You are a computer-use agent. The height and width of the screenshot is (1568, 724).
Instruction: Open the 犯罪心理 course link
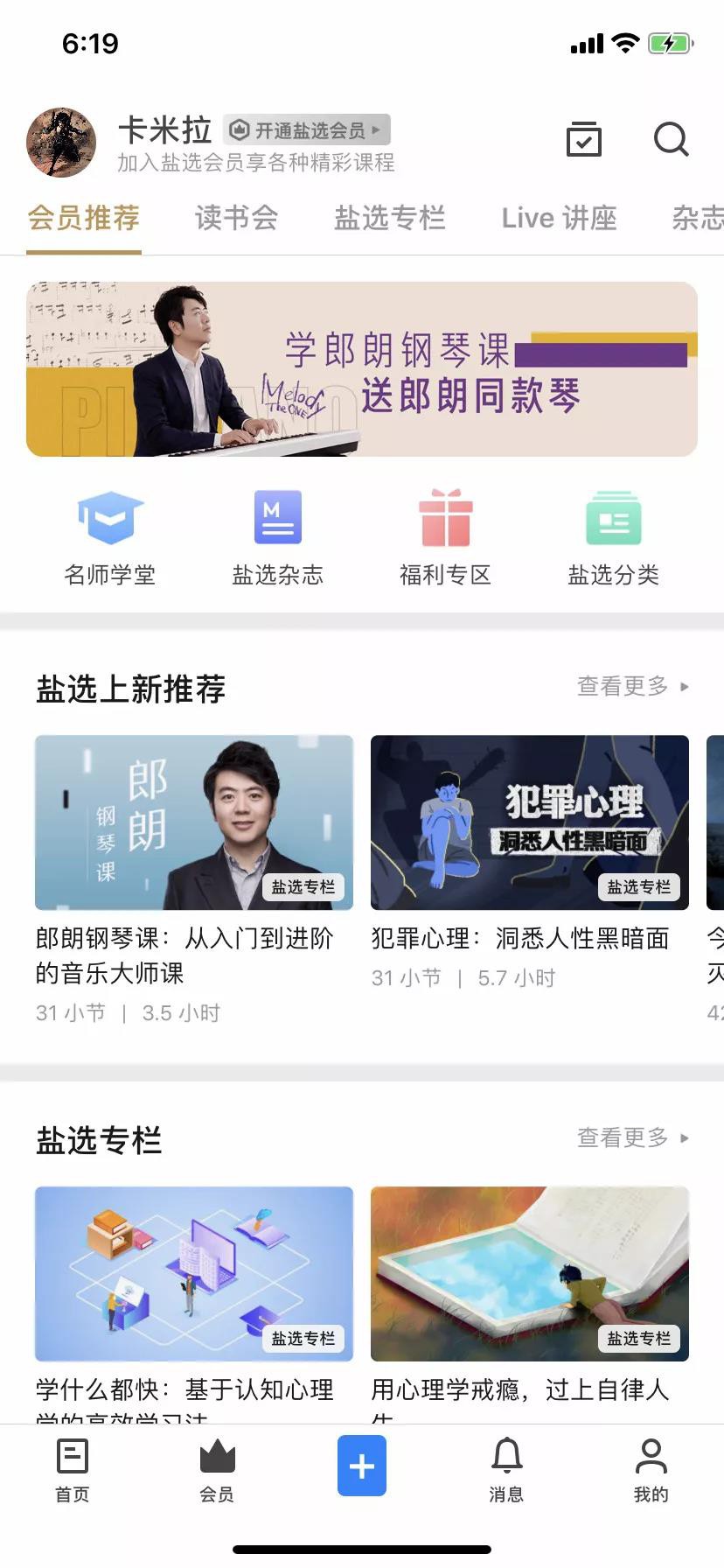pyautogui.click(x=529, y=822)
